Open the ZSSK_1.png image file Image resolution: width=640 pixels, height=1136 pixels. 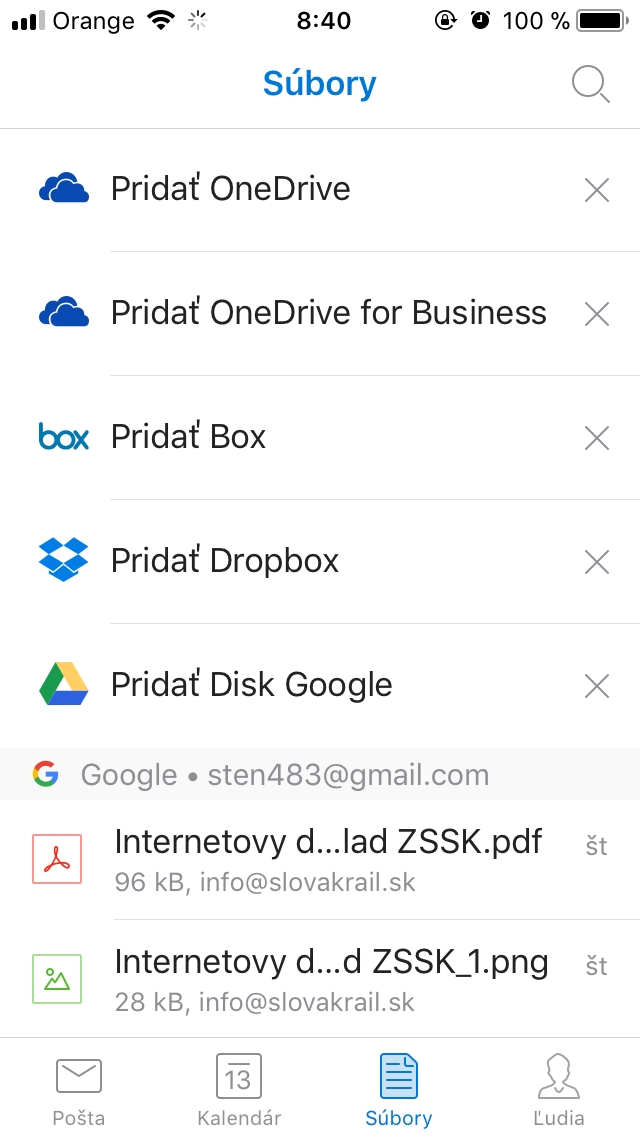click(320, 980)
